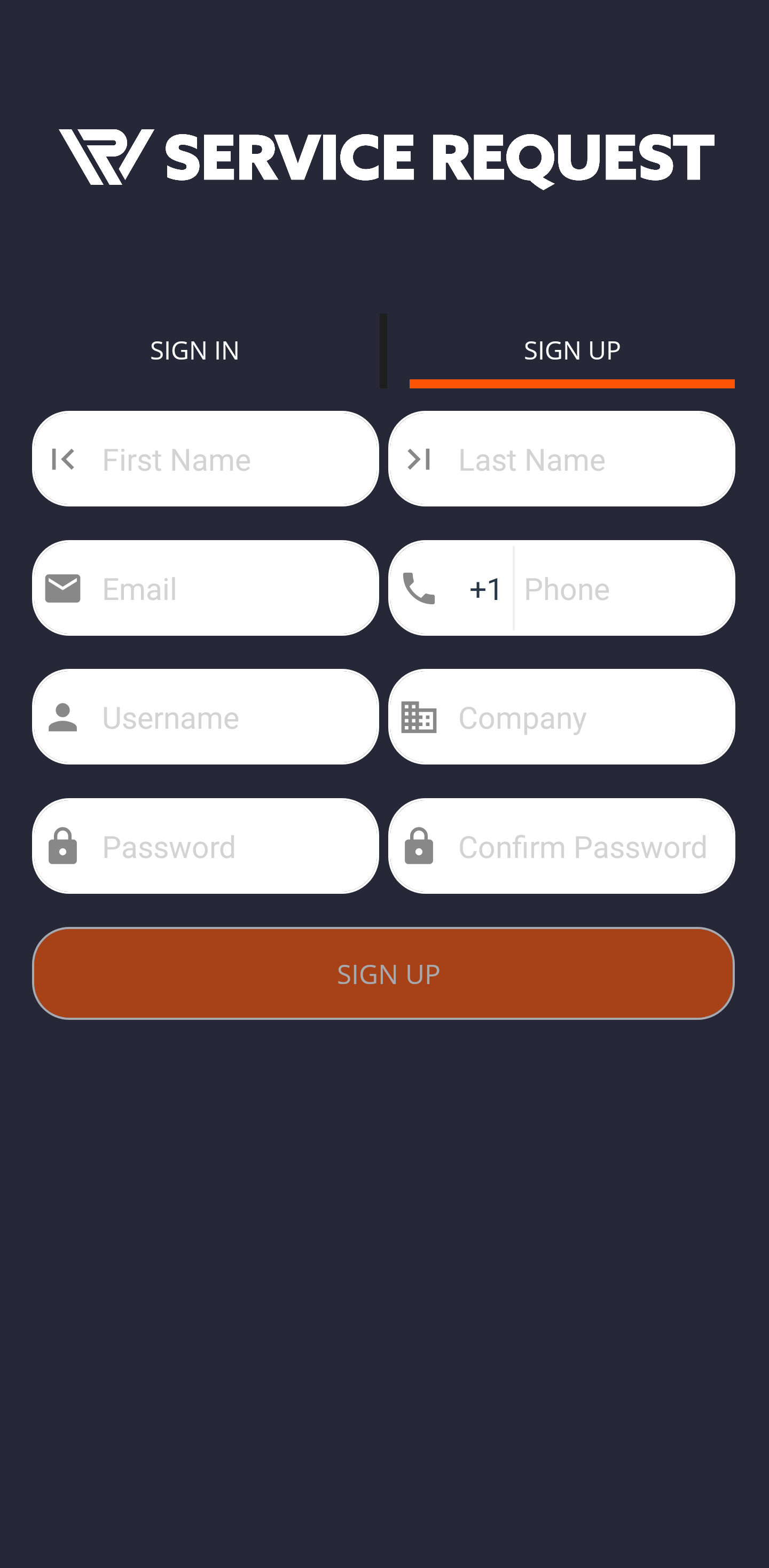Tap the Company field
Viewport: 769px width, 1568px height.
584,717
